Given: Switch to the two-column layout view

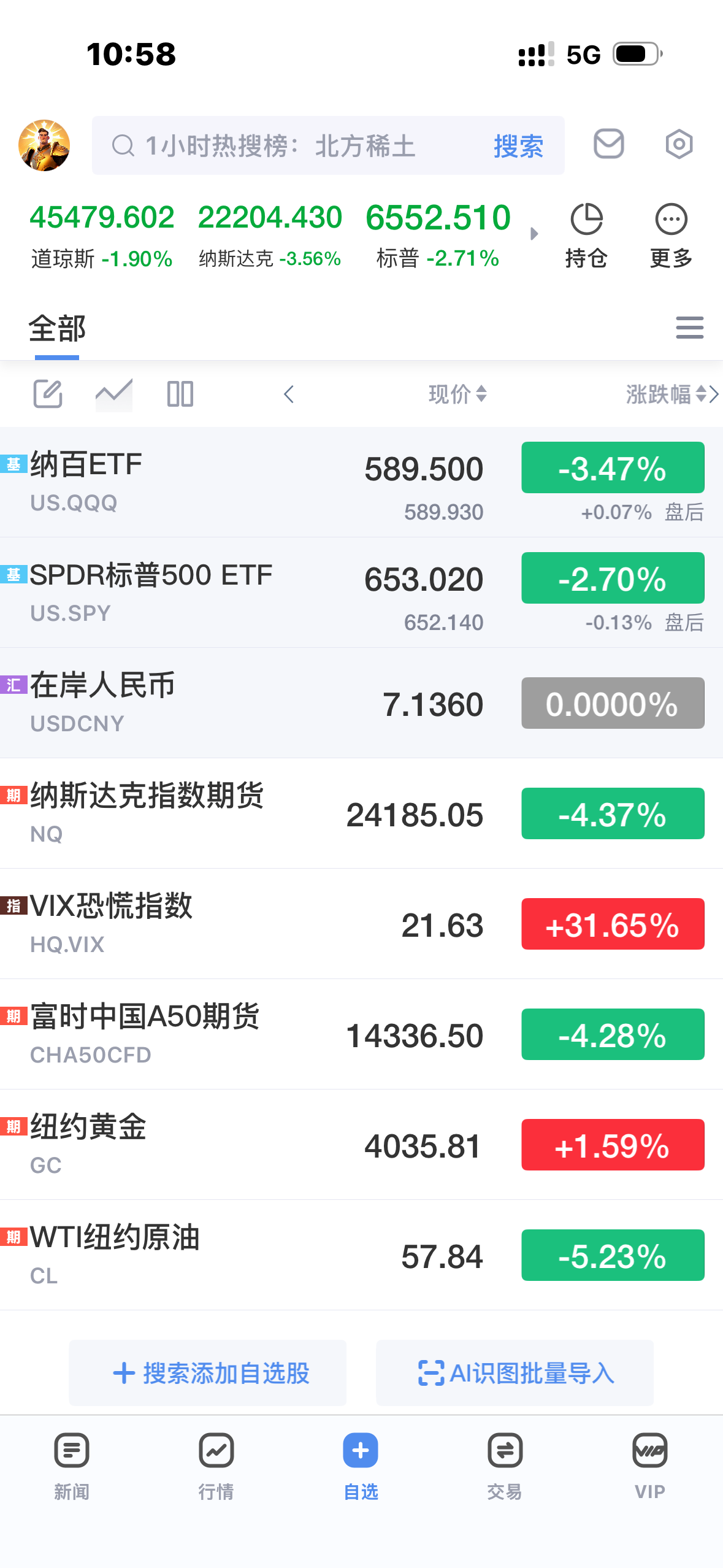Looking at the screenshot, I should 180,394.
